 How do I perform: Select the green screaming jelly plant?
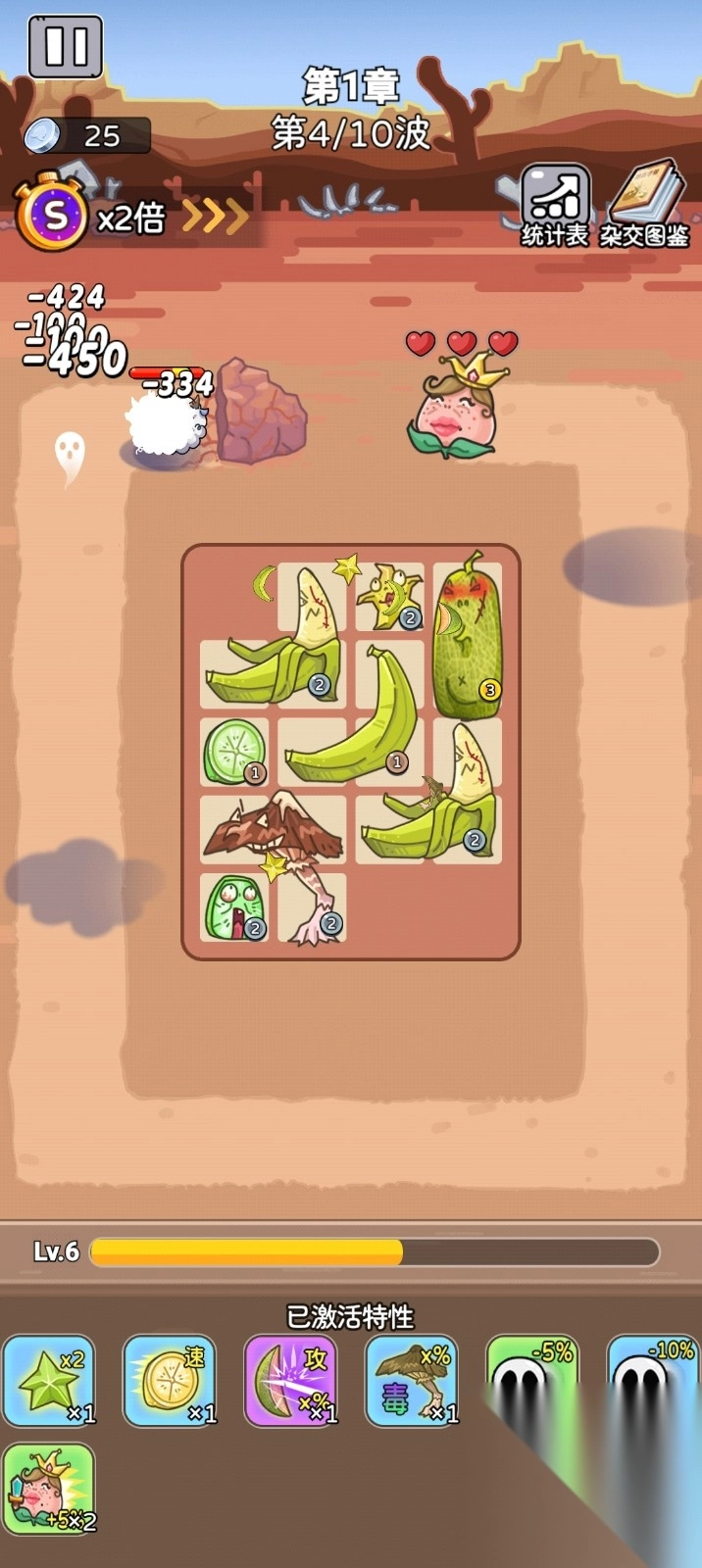pyautogui.click(x=233, y=907)
